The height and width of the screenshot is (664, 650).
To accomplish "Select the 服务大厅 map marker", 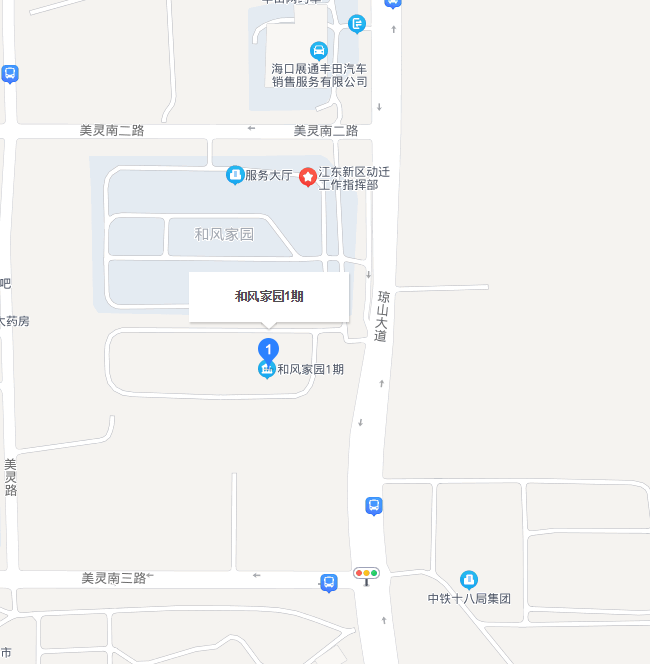I will tap(235, 176).
